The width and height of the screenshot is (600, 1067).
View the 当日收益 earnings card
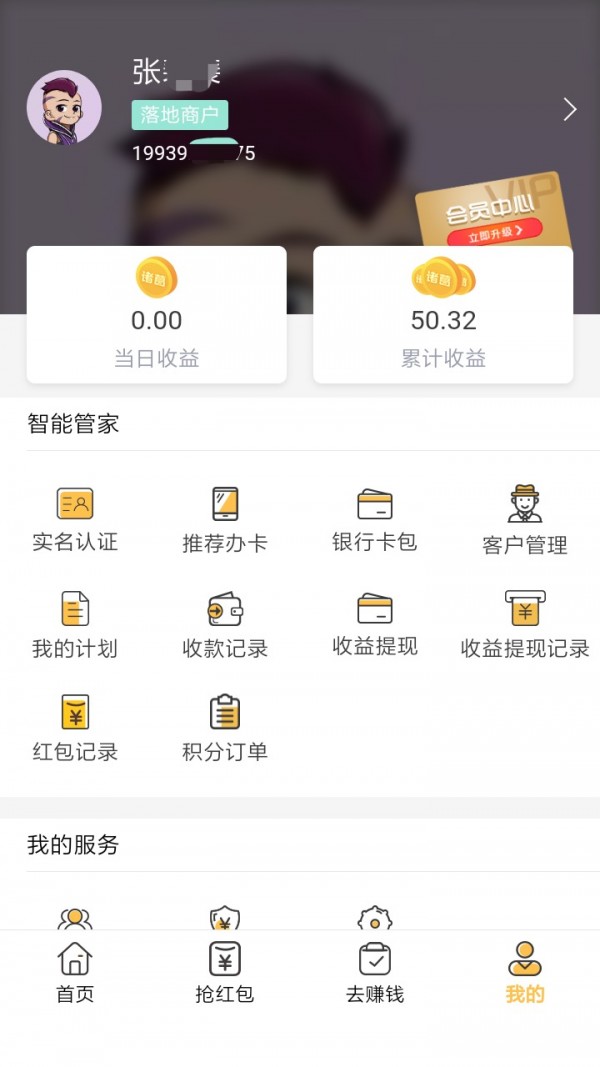156,314
